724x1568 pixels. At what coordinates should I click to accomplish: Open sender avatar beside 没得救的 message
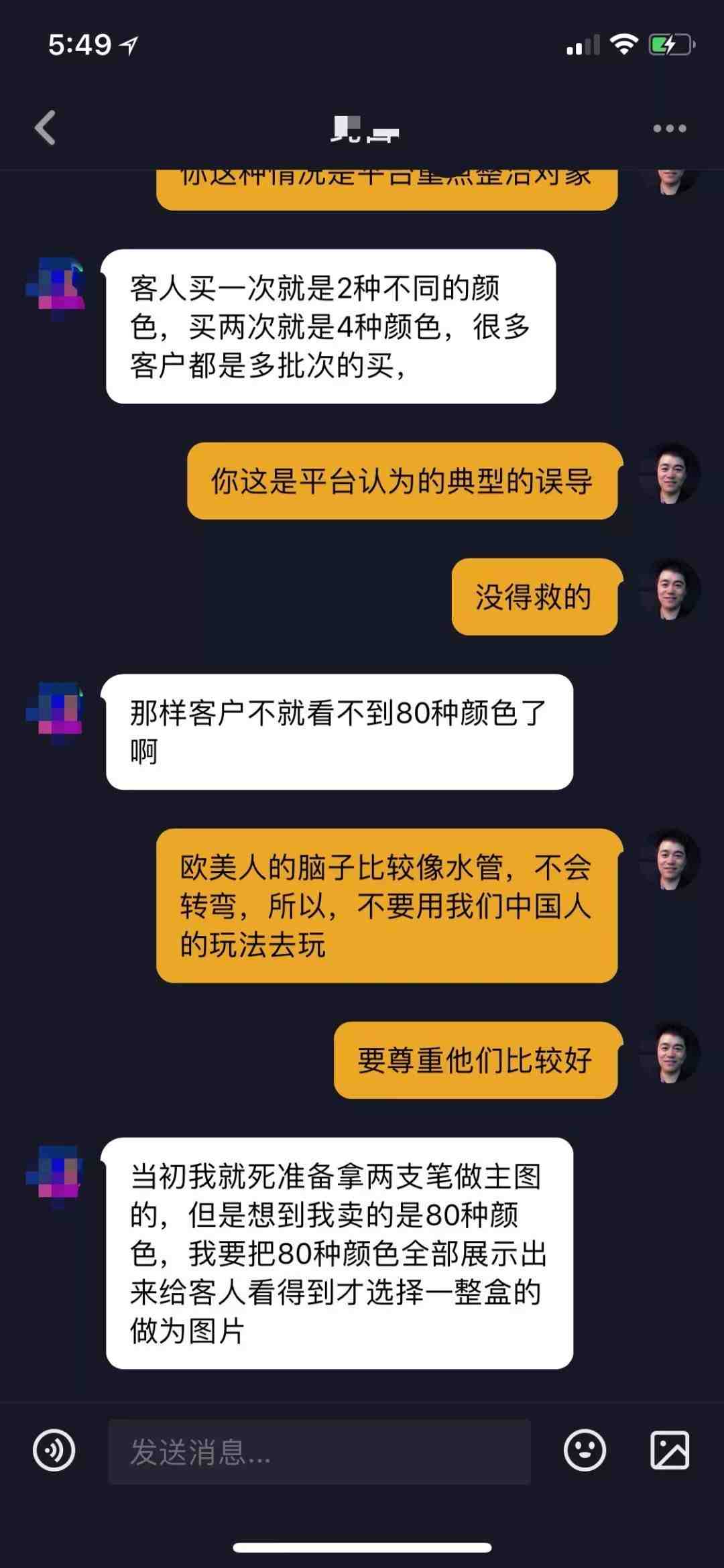point(669,590)
